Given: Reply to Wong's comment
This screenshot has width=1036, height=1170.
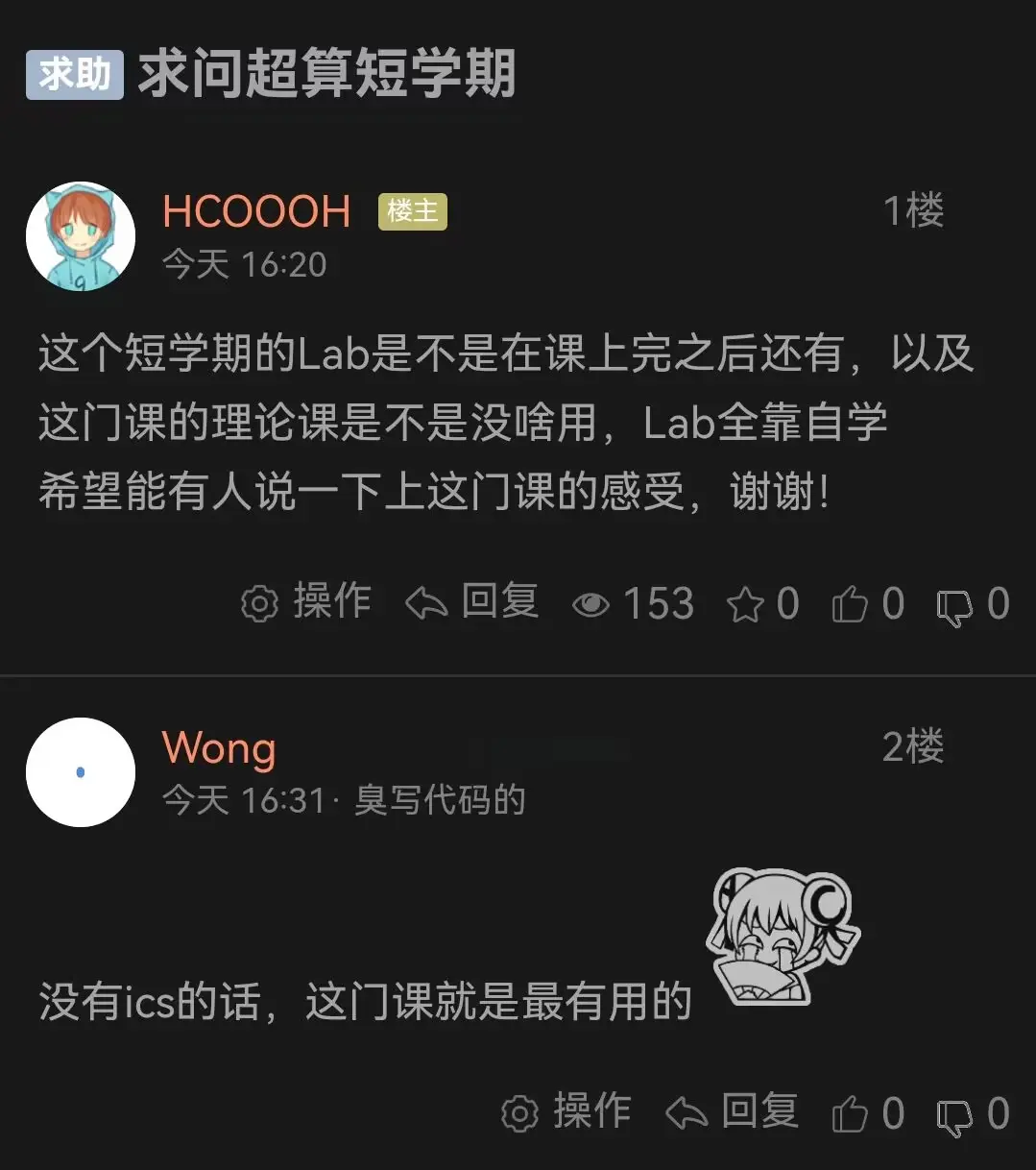Looking at the screenshot, I should [733, 1112].
